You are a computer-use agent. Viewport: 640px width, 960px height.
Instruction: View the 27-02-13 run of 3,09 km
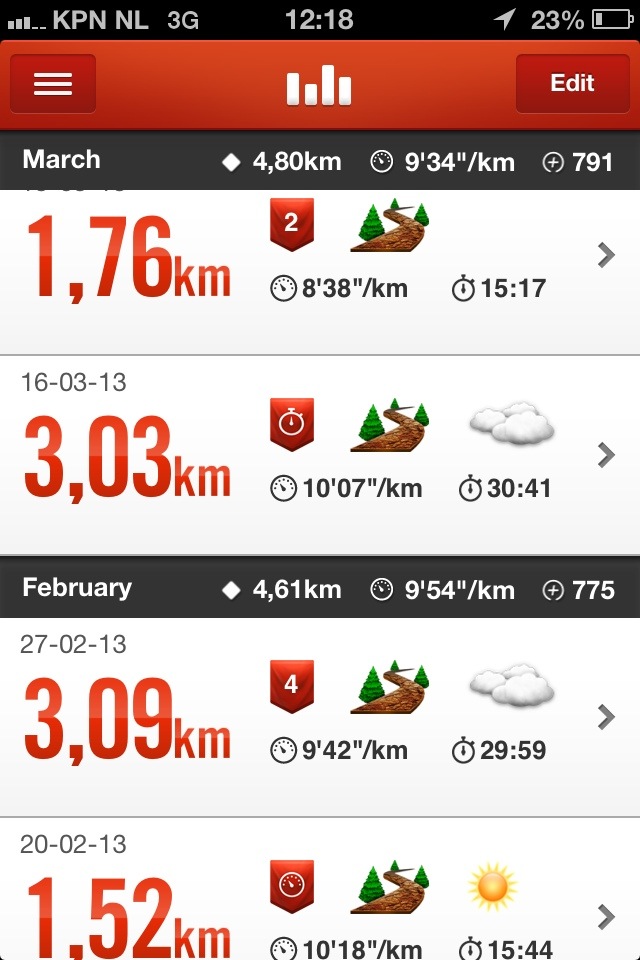tap(320, 716)
